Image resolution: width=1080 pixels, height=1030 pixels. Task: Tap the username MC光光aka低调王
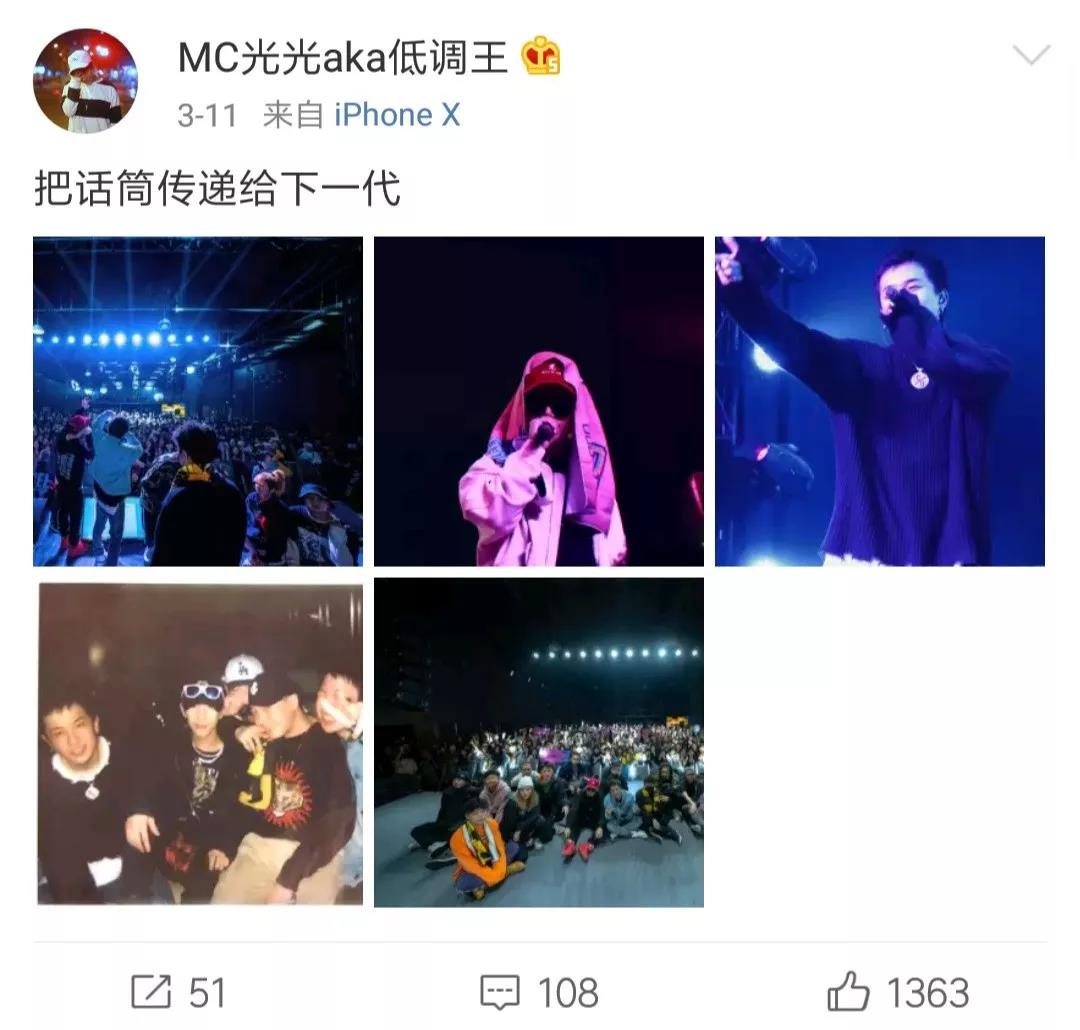click(x=343, y=58)
